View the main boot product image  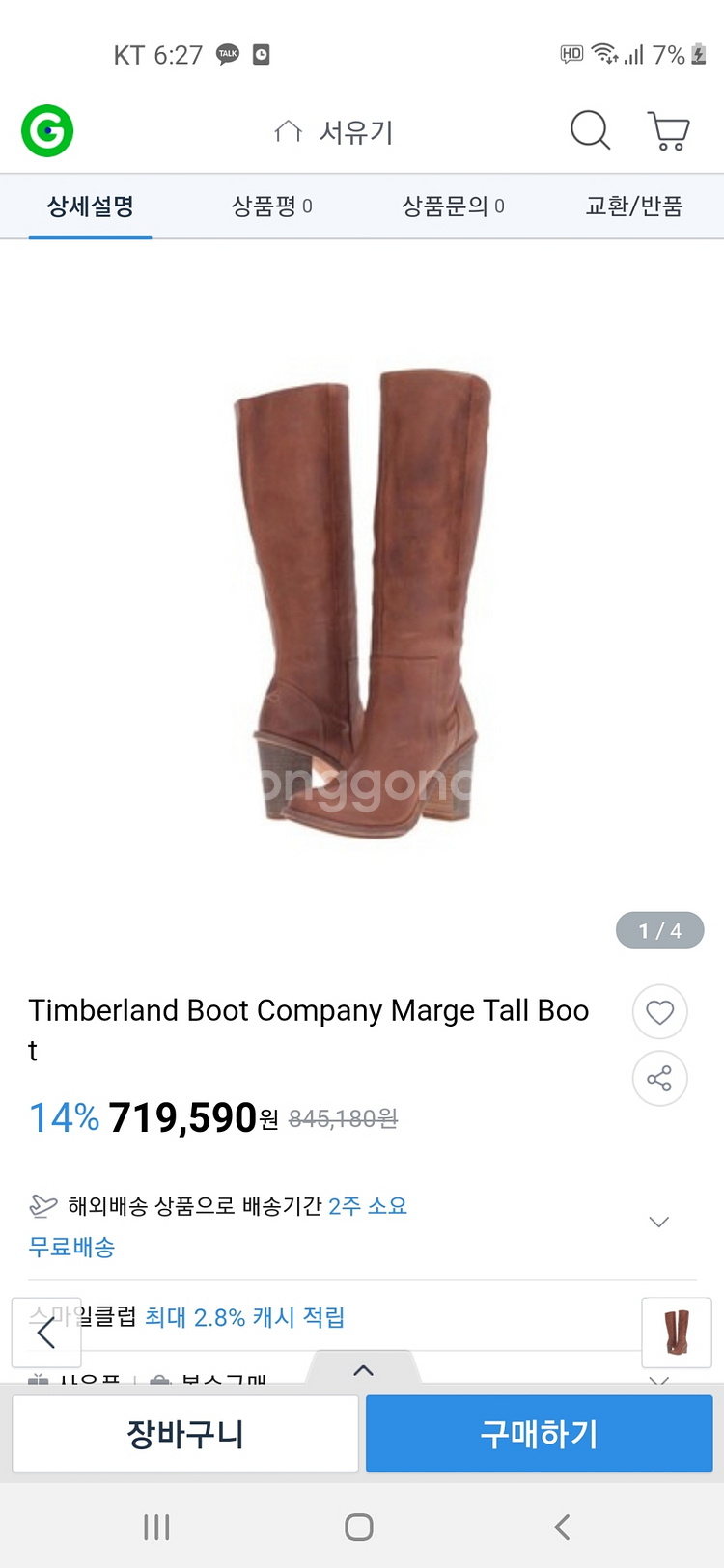[x=362, y=603]
